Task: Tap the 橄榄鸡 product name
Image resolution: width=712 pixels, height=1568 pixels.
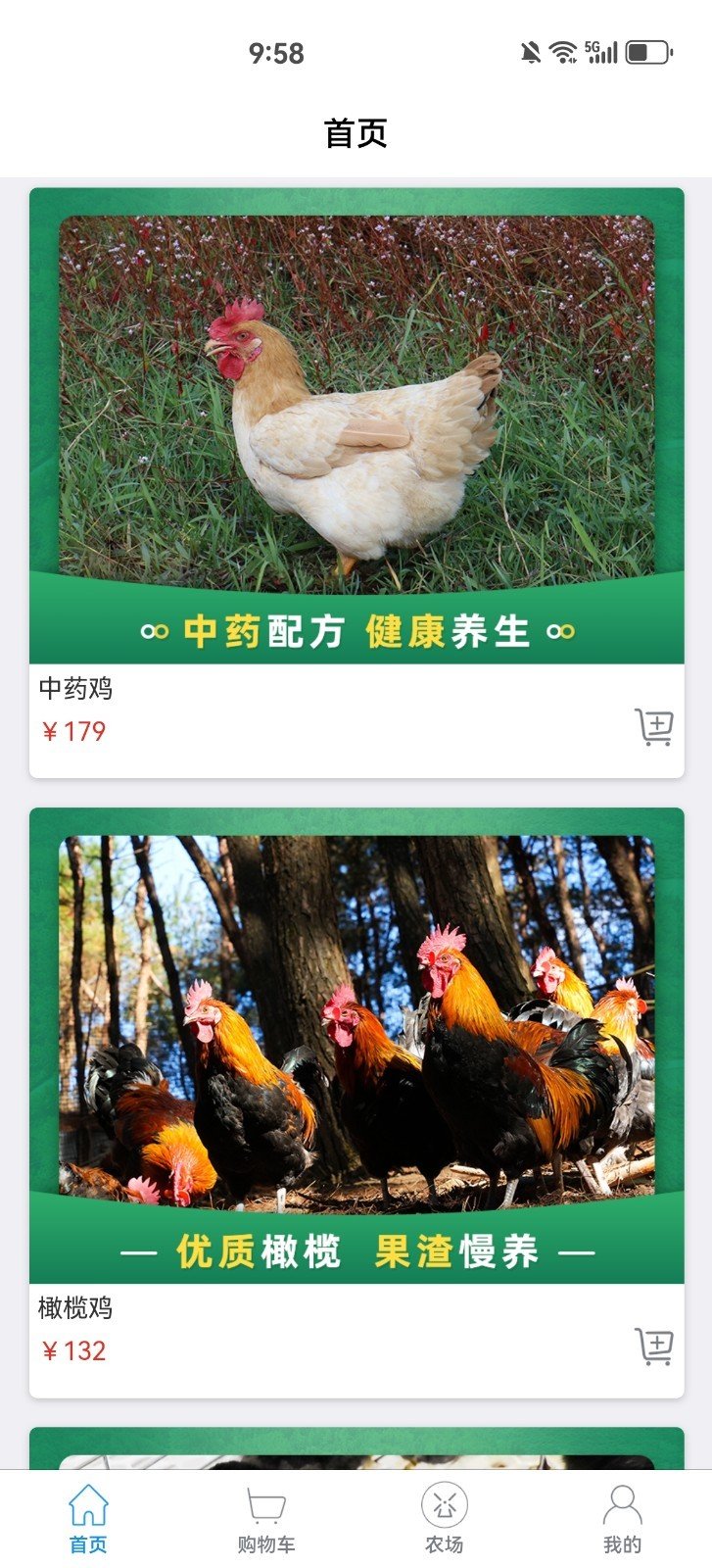Action: [x=73, y=1308]
